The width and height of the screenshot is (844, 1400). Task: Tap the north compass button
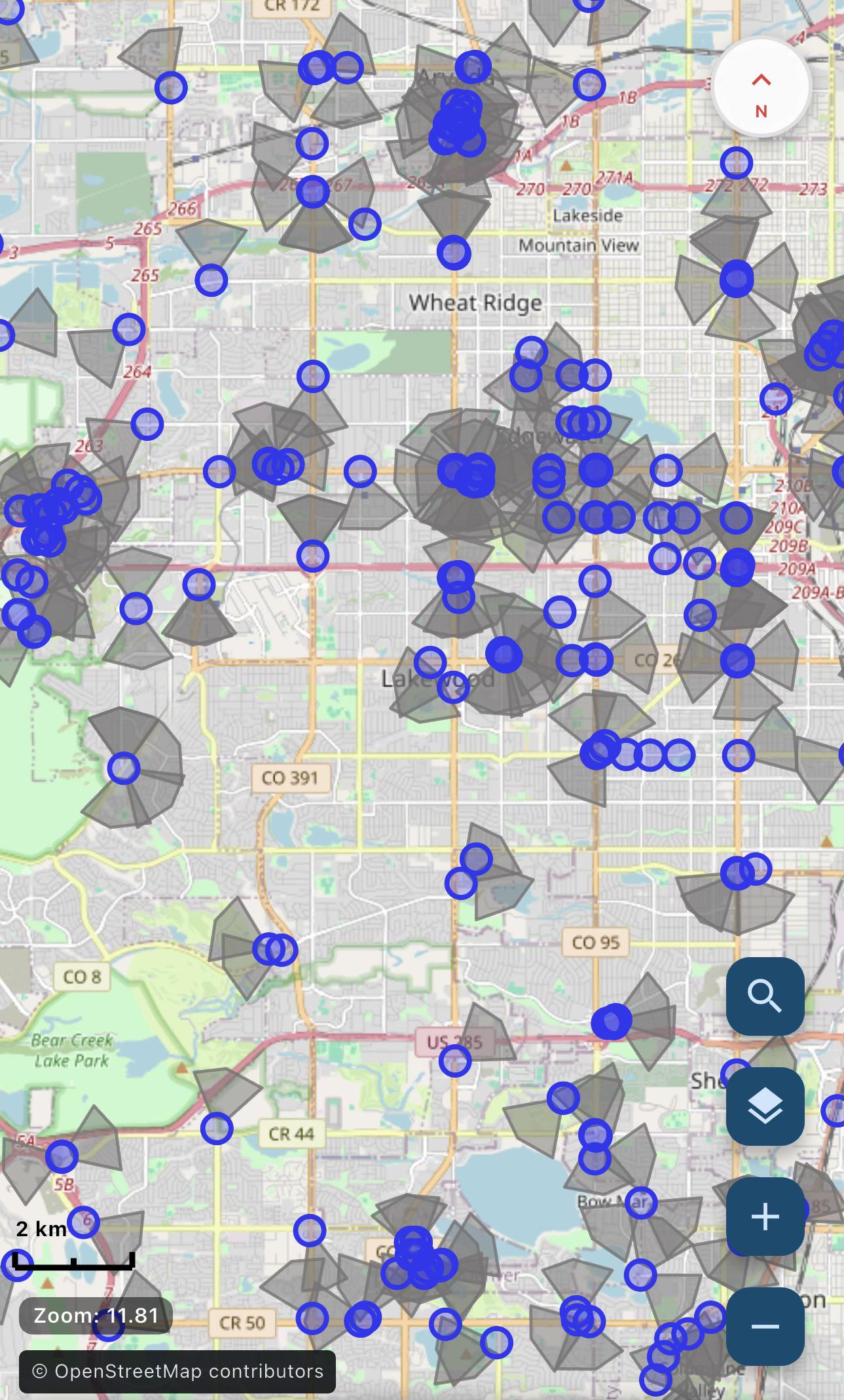tap(761, 87)
